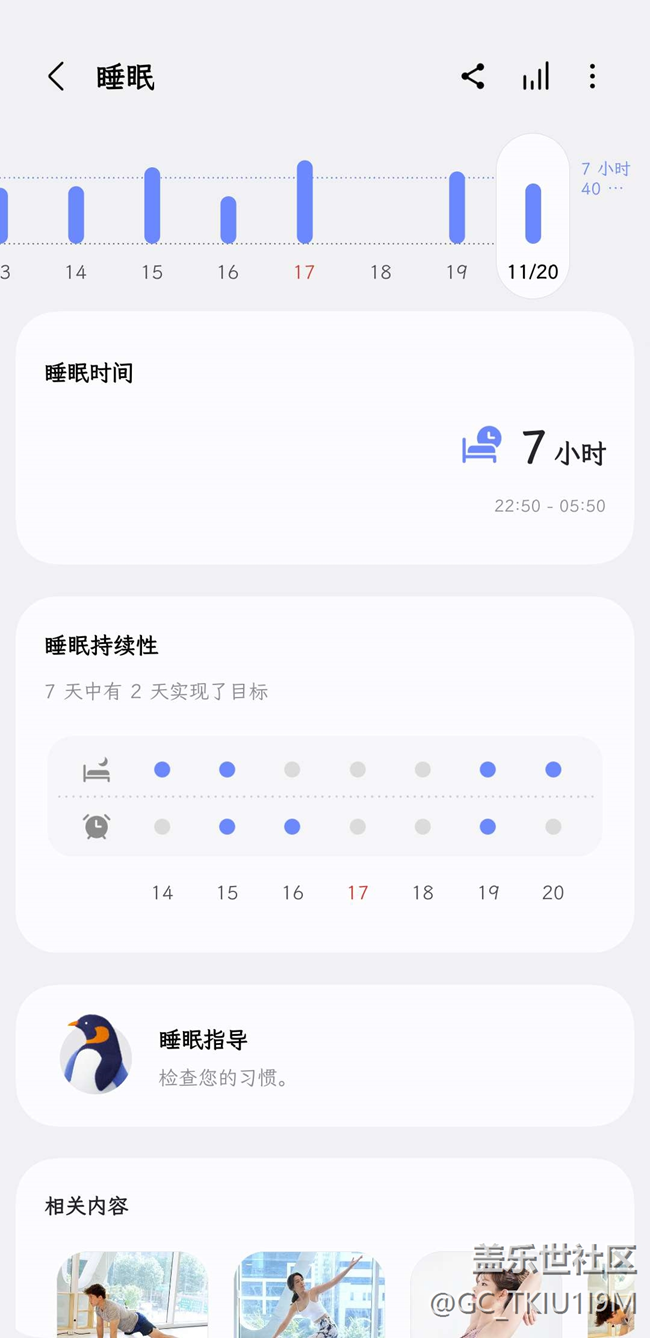Select the sleep bar for day 16
This screenshot has height=1338, width=650.
(x=228, y=219)
